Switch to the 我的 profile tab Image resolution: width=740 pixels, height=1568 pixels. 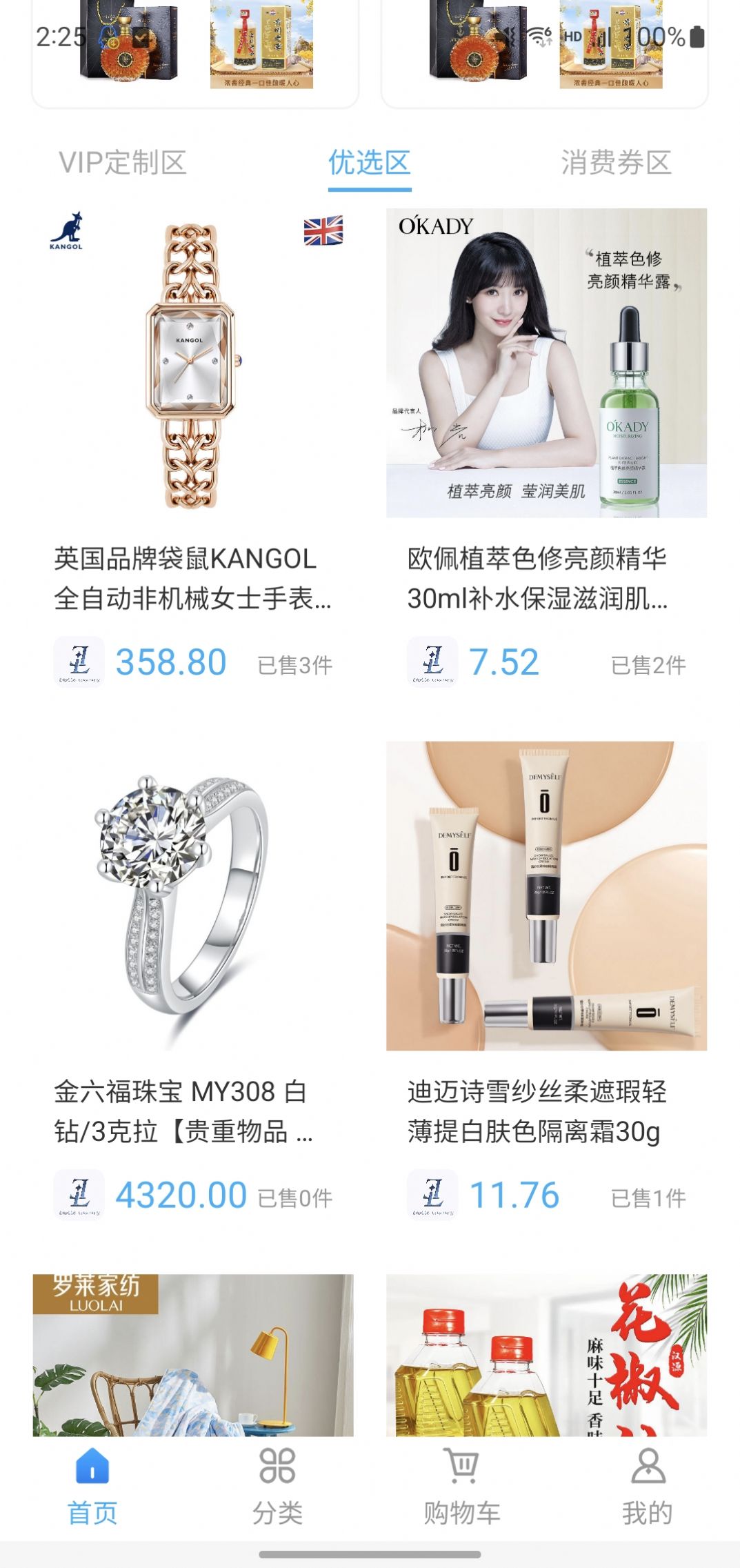(647, 1487)
